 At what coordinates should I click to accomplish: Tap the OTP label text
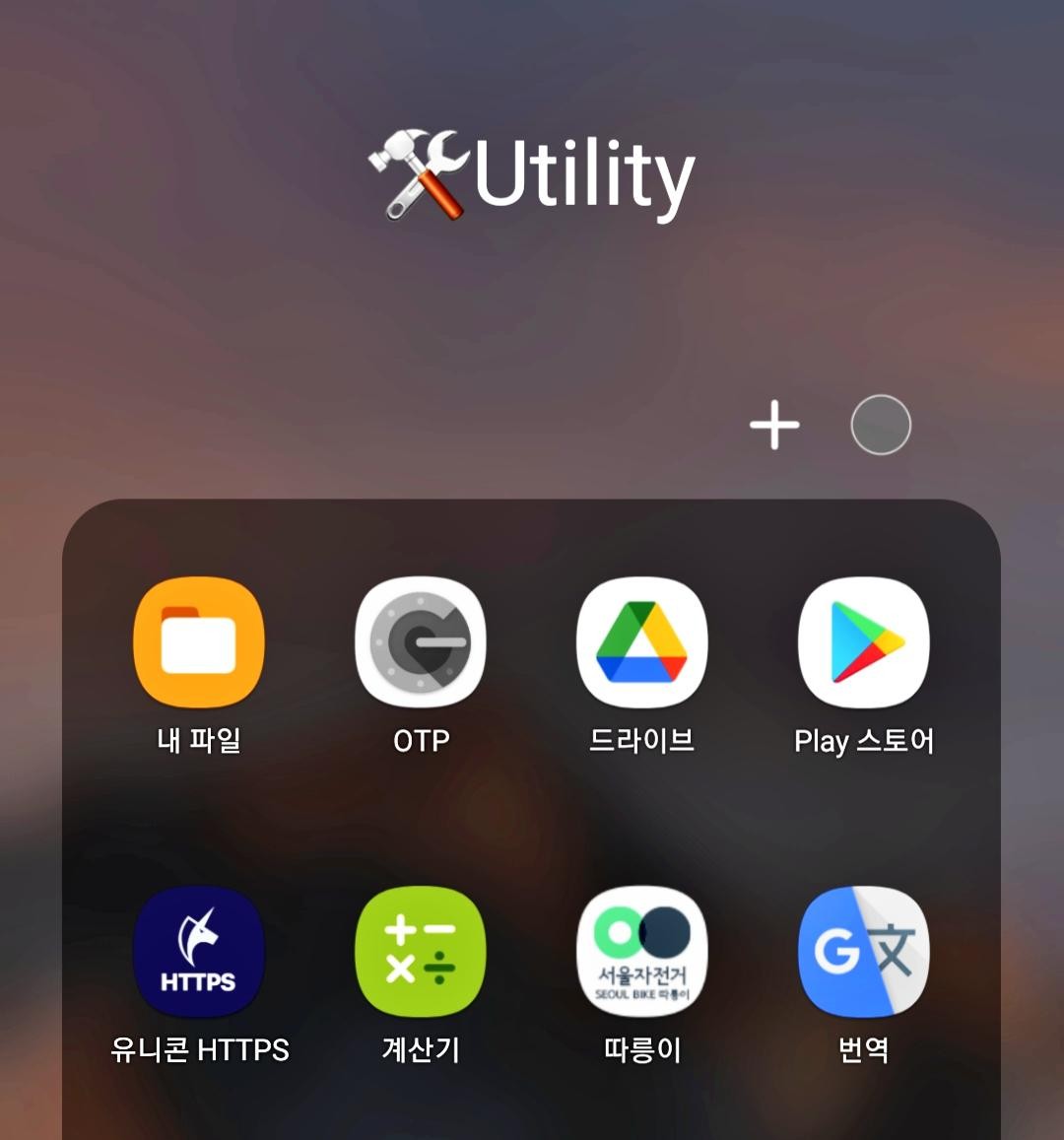(421, 742)
